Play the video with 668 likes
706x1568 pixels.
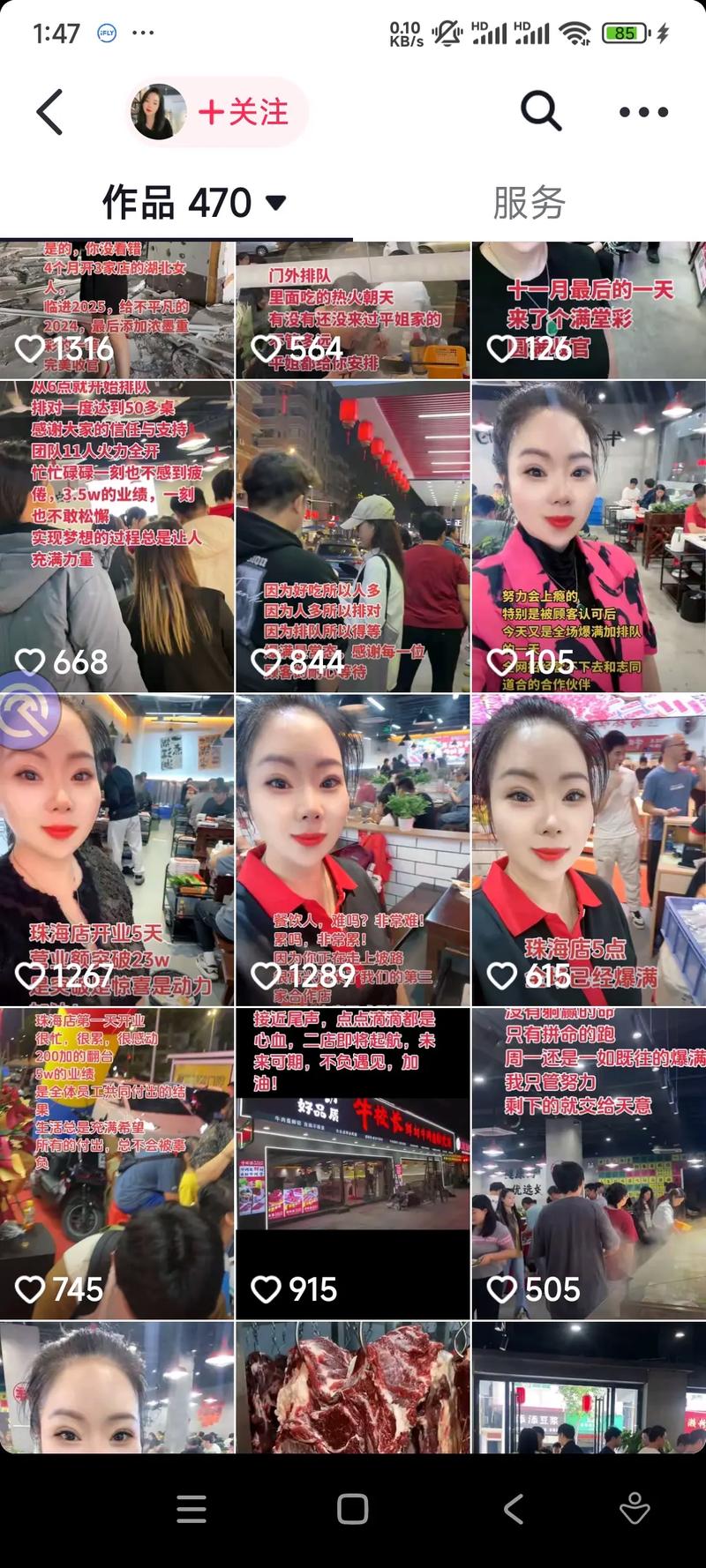pos(116,536)
